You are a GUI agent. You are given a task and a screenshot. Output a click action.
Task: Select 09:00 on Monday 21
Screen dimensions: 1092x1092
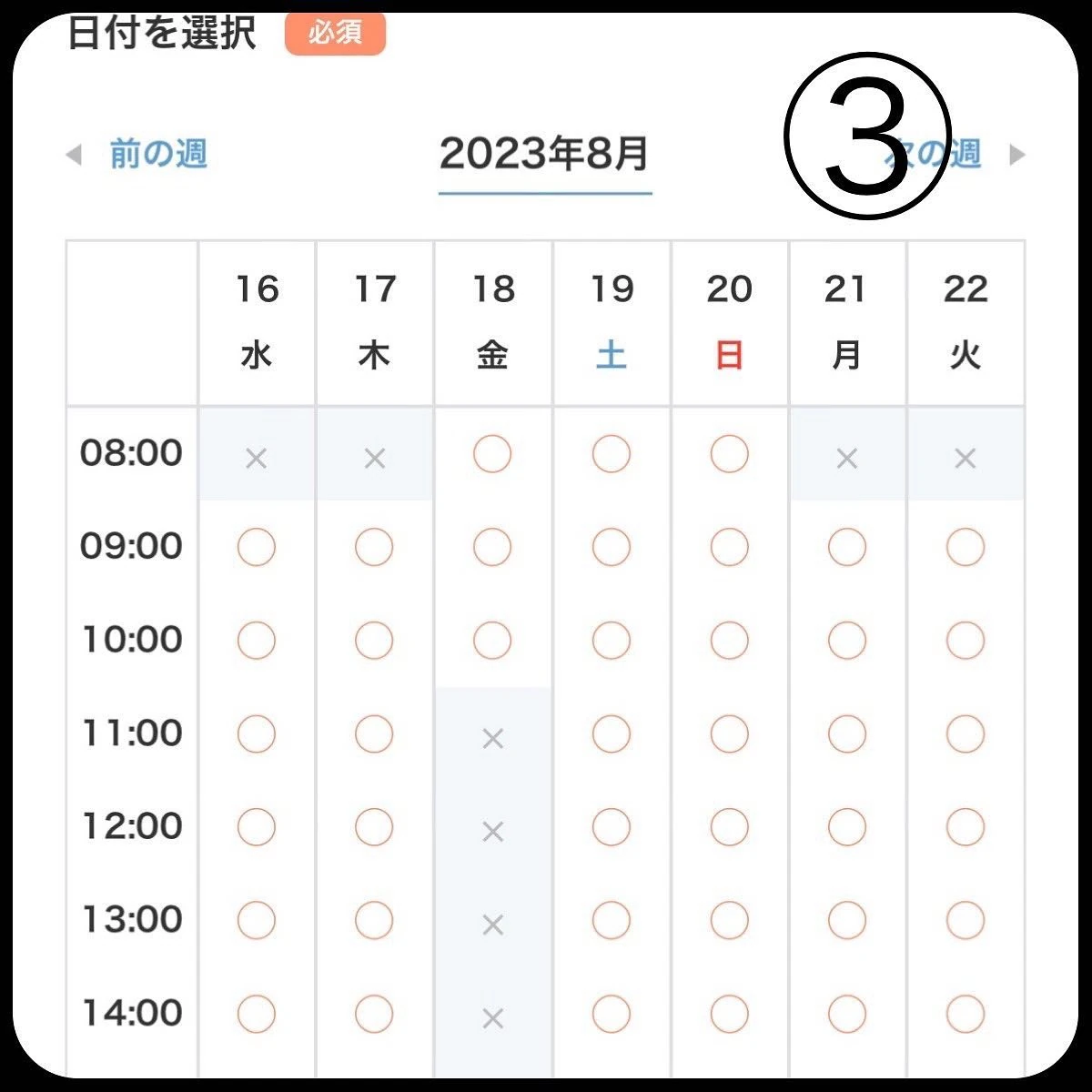click(847, 548)
